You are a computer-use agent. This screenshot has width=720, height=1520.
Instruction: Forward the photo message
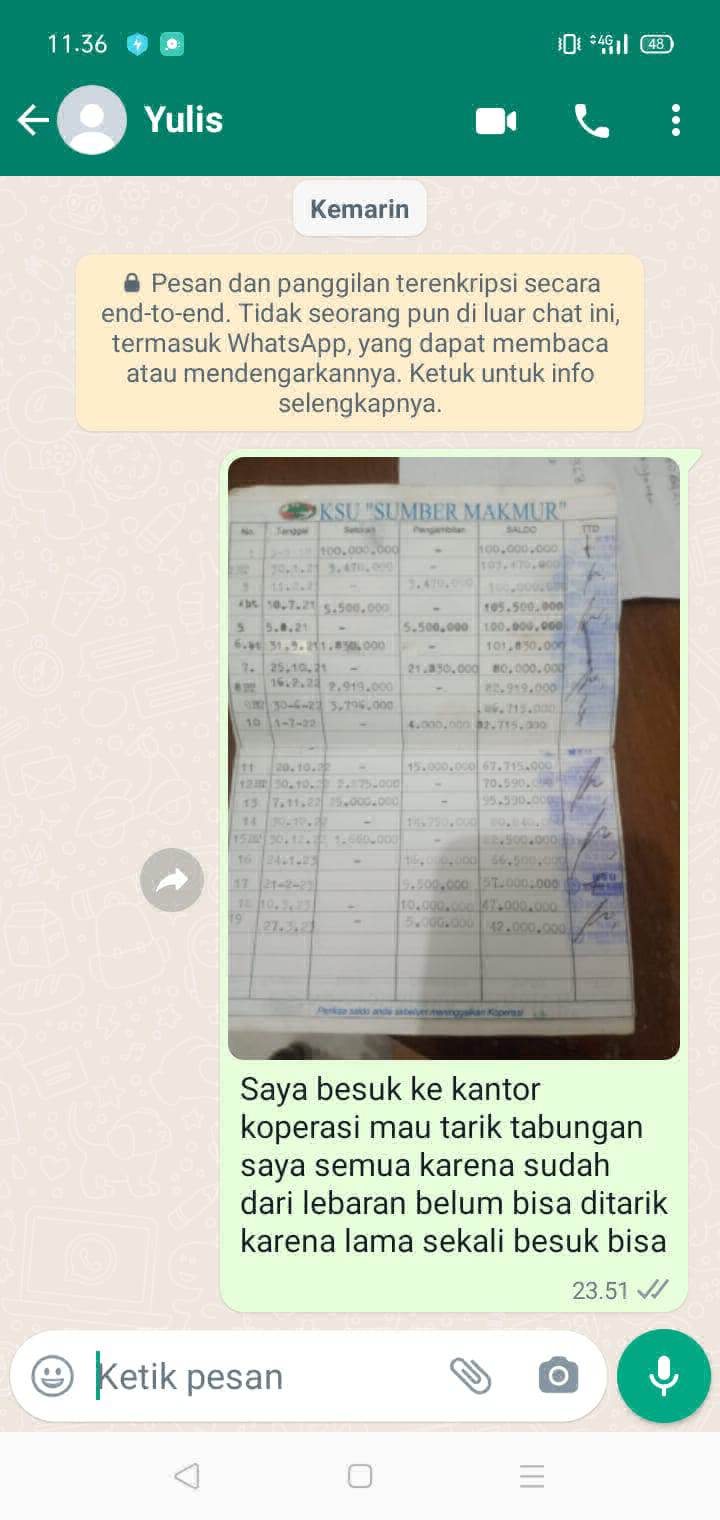click(x=172, y=880)
